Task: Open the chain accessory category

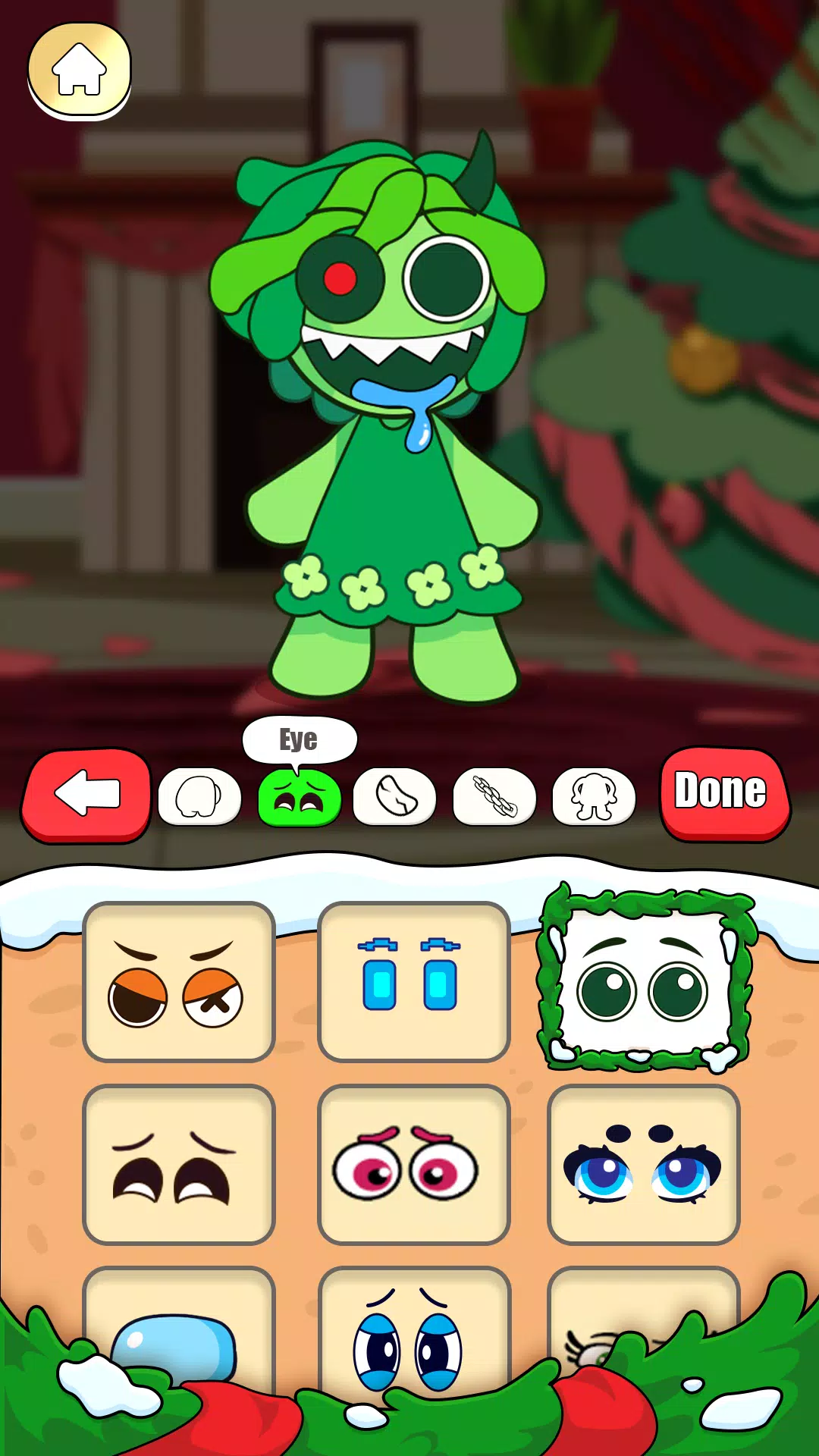Action: click(x=494, y=797)
